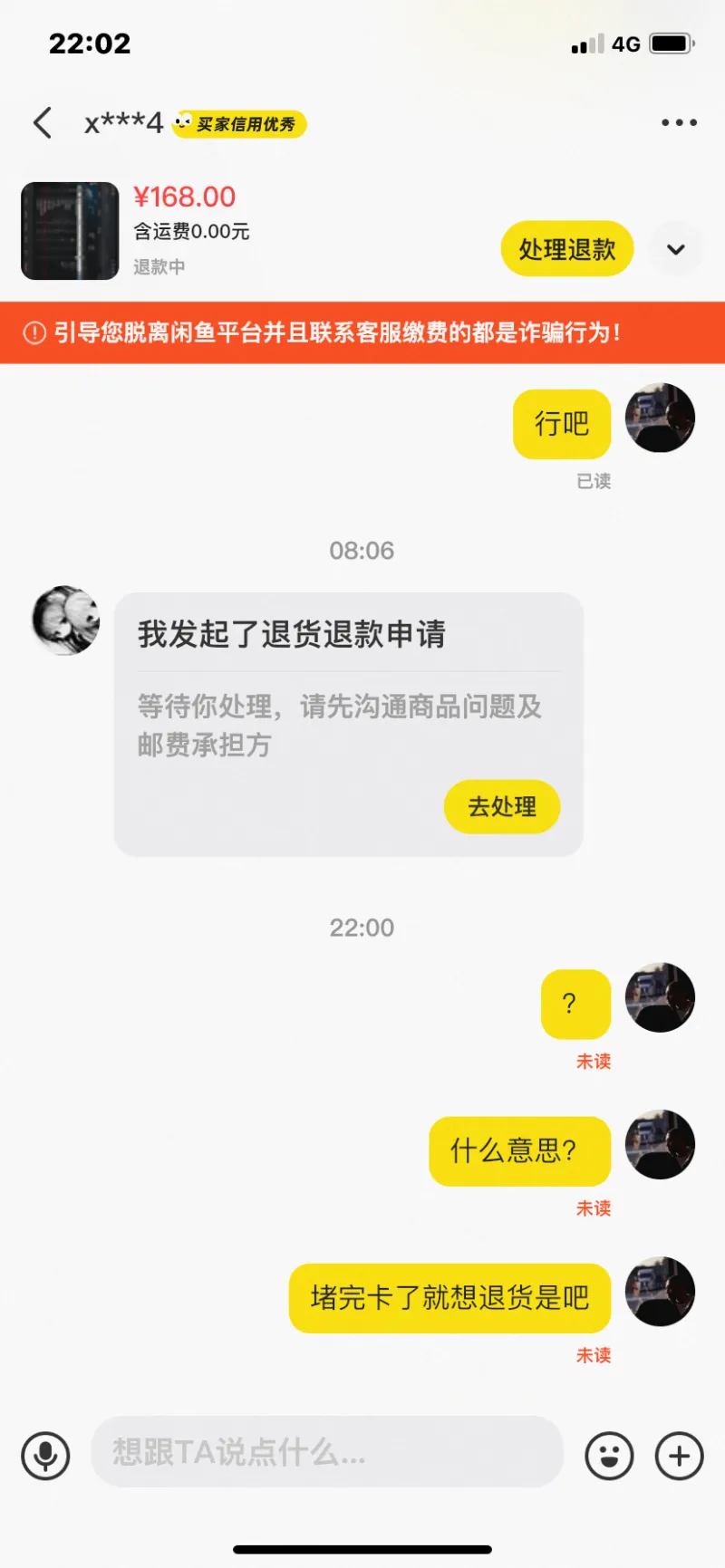This screenshot has height=1568, width=725.
Task: Focus the 想跟TA说点什么 message field
Action: pos(326,1452)
